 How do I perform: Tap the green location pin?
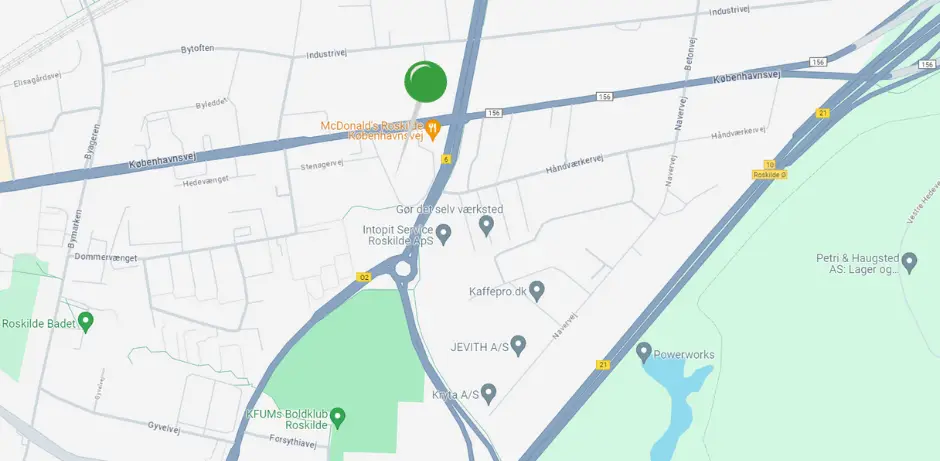(x=426, y=82)
